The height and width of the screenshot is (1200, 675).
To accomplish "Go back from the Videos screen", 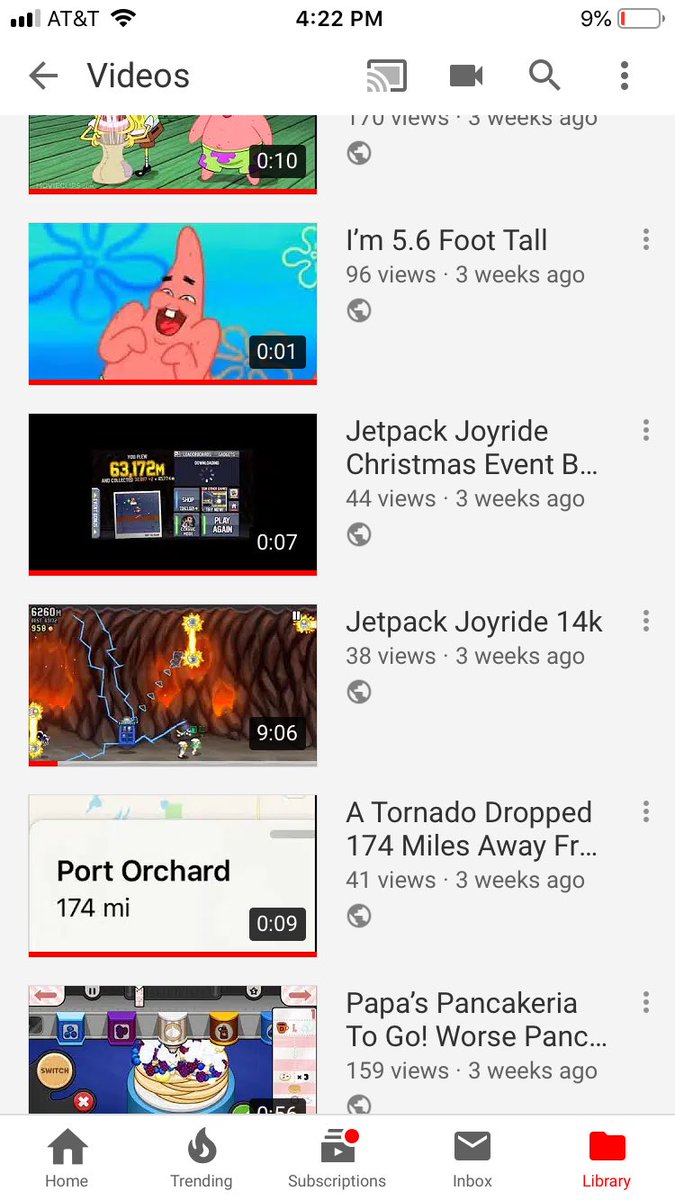I will click(x=43, y=76).
